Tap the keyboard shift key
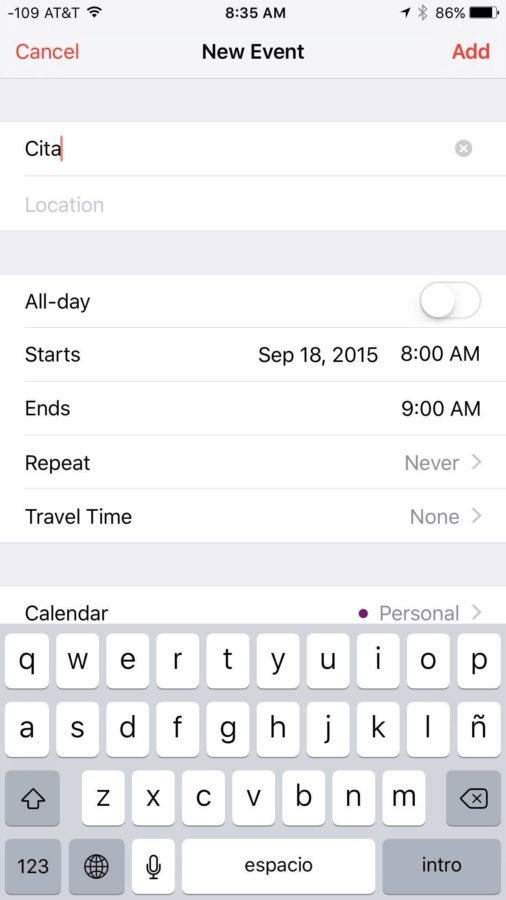Screen dimensions: 506x900 pos(33,798)
